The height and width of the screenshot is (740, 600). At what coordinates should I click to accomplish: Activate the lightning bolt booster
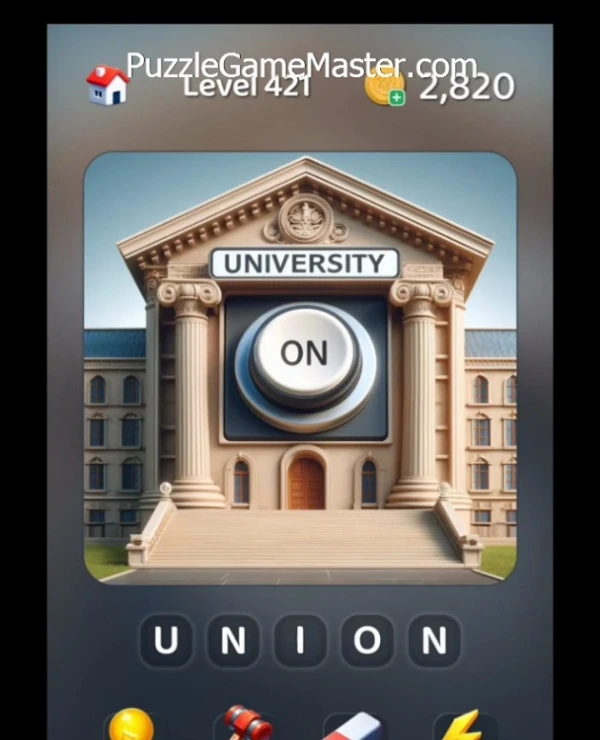[x=463, y=725]
